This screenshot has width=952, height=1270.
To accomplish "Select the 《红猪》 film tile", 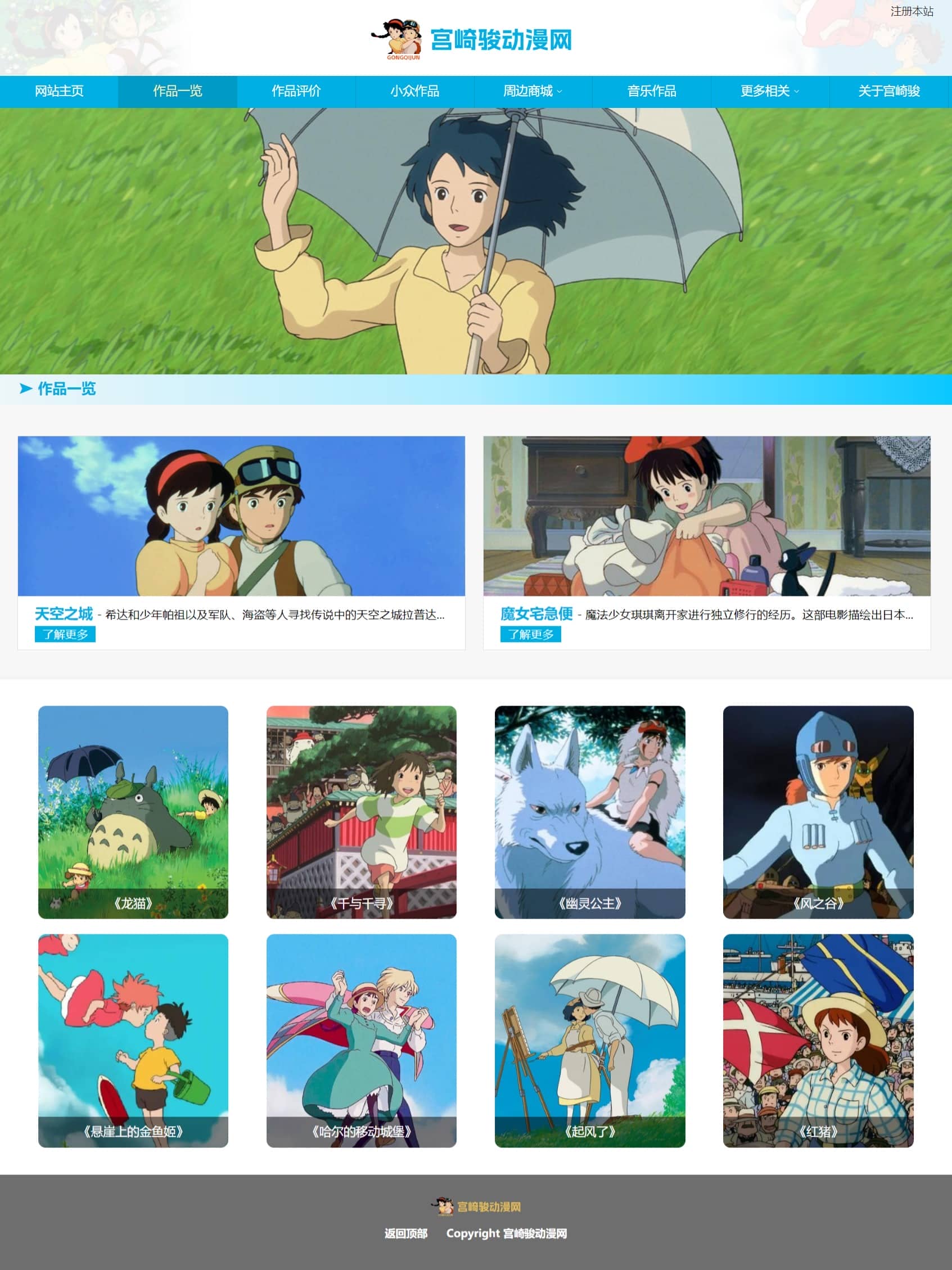I will [x=818, y=1041].
